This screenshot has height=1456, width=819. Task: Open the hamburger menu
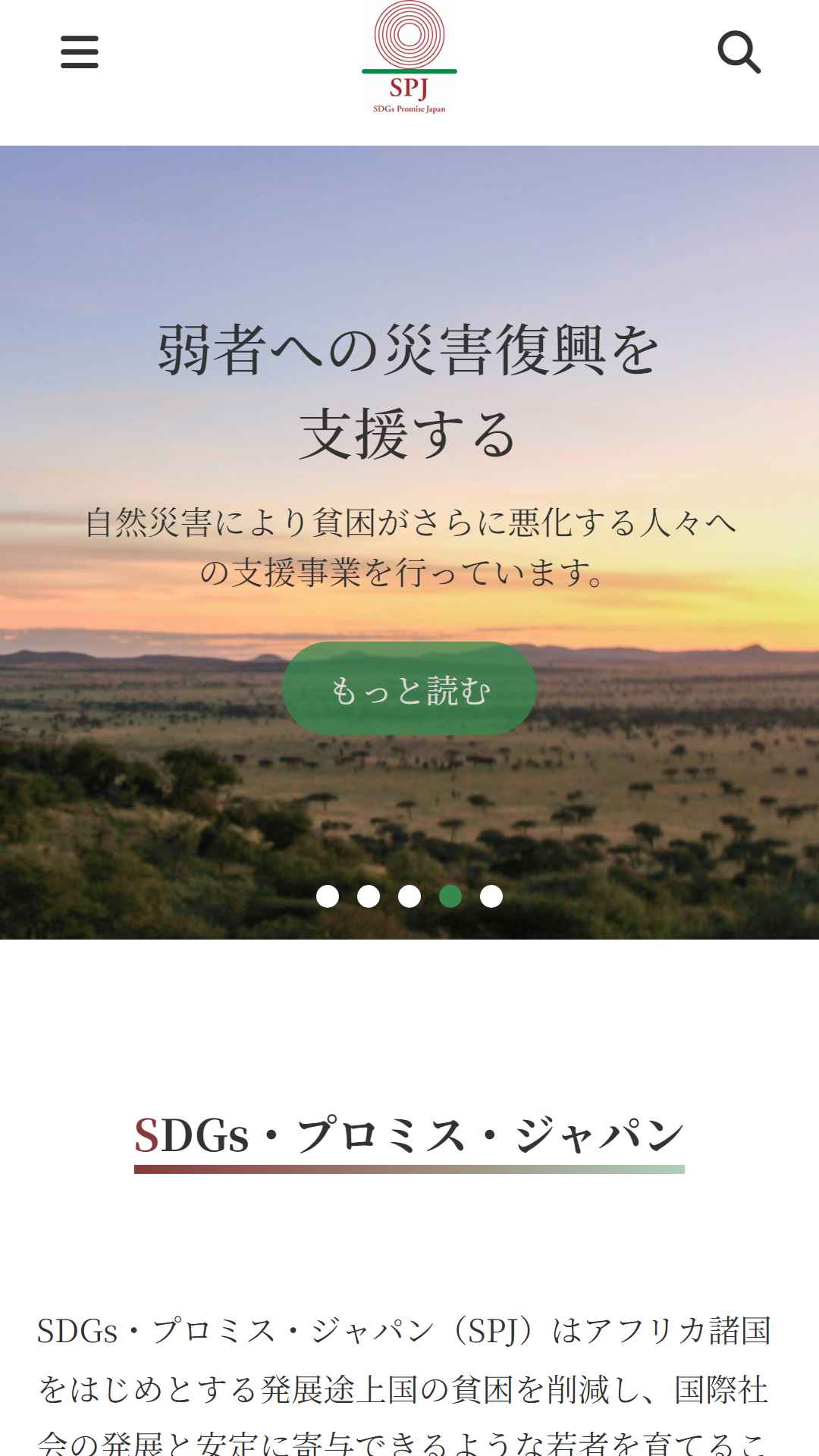(80, 52)
